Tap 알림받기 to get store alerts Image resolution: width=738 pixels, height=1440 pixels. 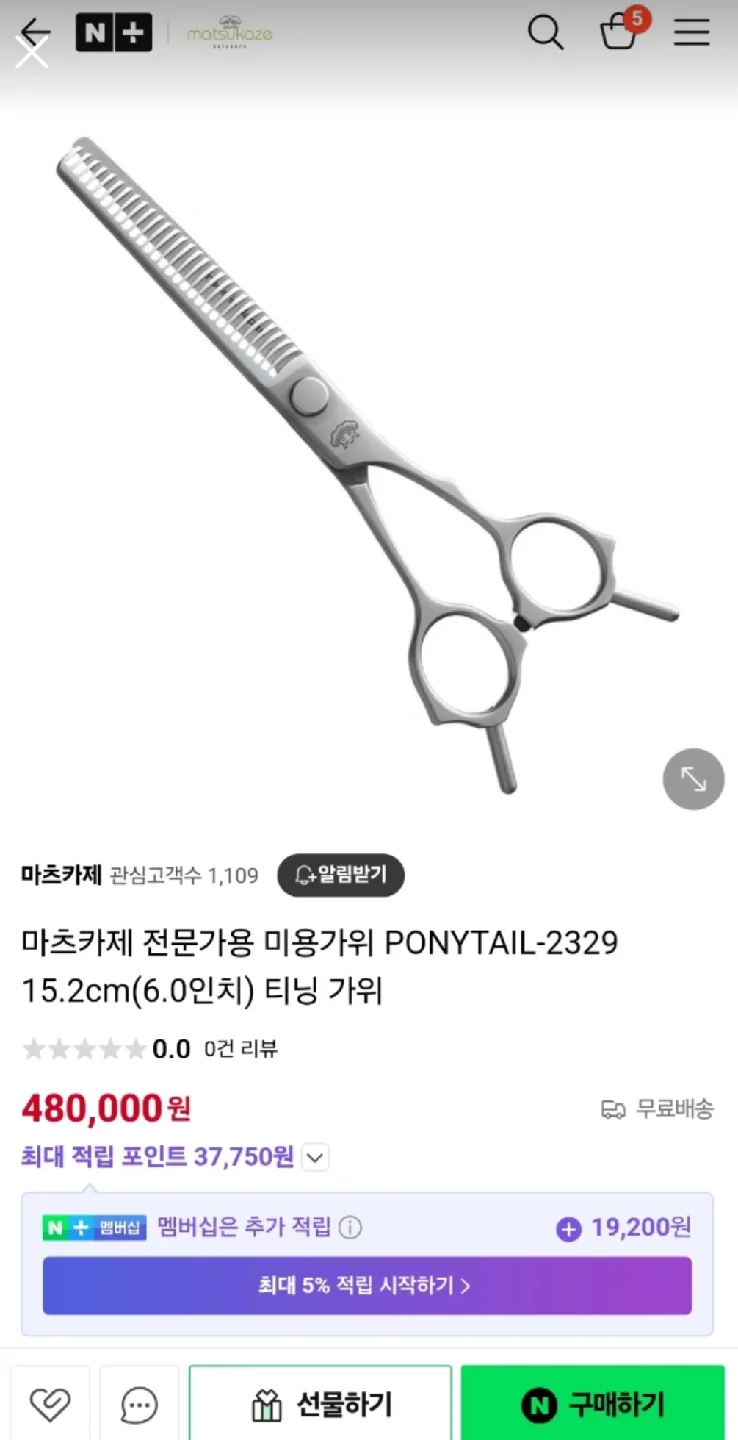point(341,875)
